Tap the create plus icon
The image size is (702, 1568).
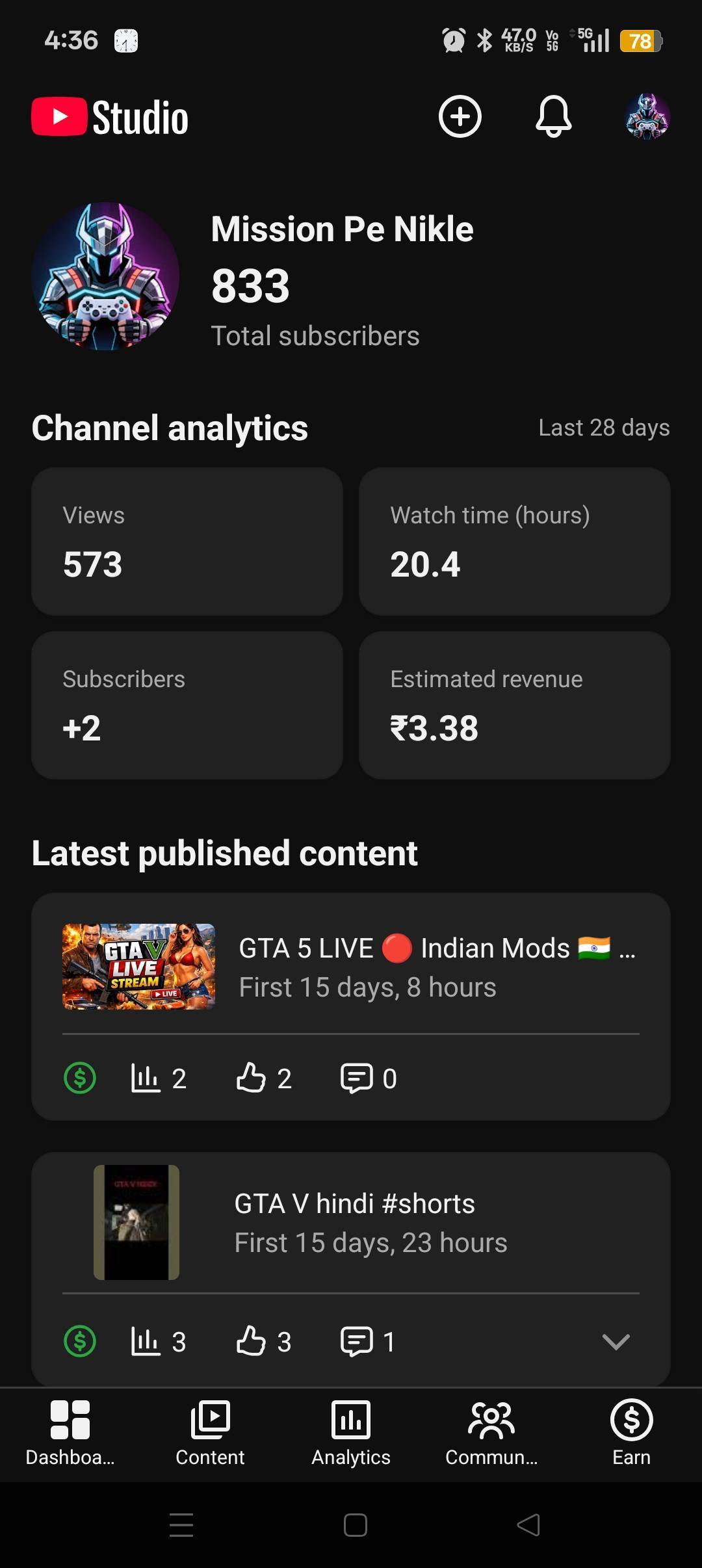click(460, 117)
